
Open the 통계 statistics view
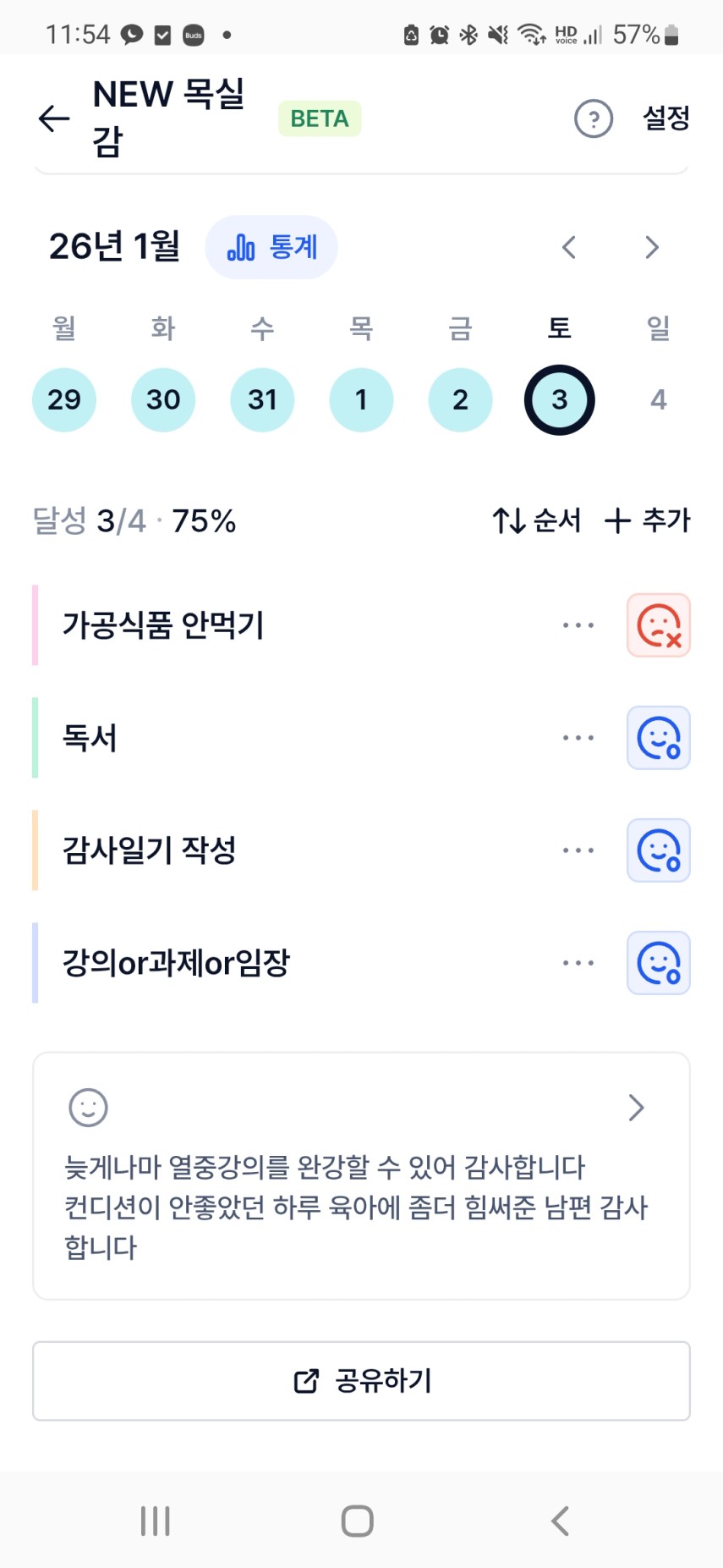(271, 247)
